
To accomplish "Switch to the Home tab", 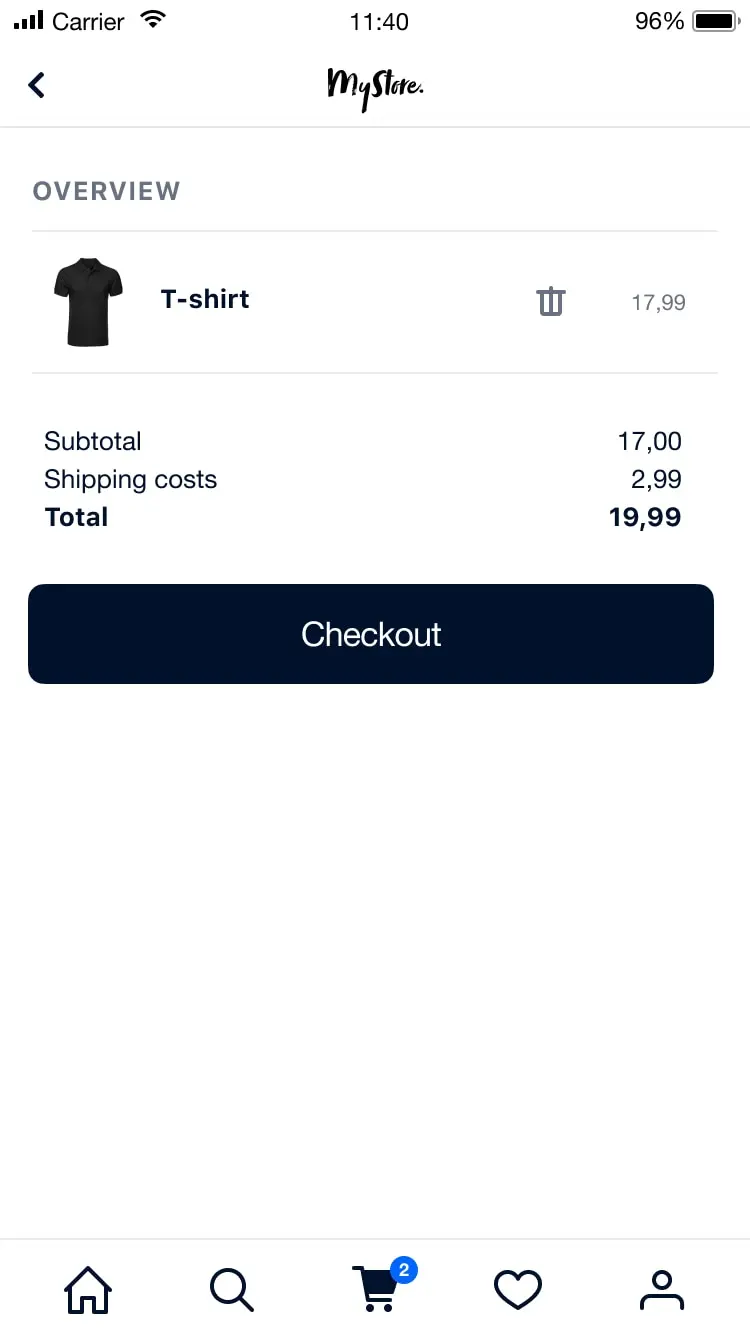I will [x=88, y=1289].
